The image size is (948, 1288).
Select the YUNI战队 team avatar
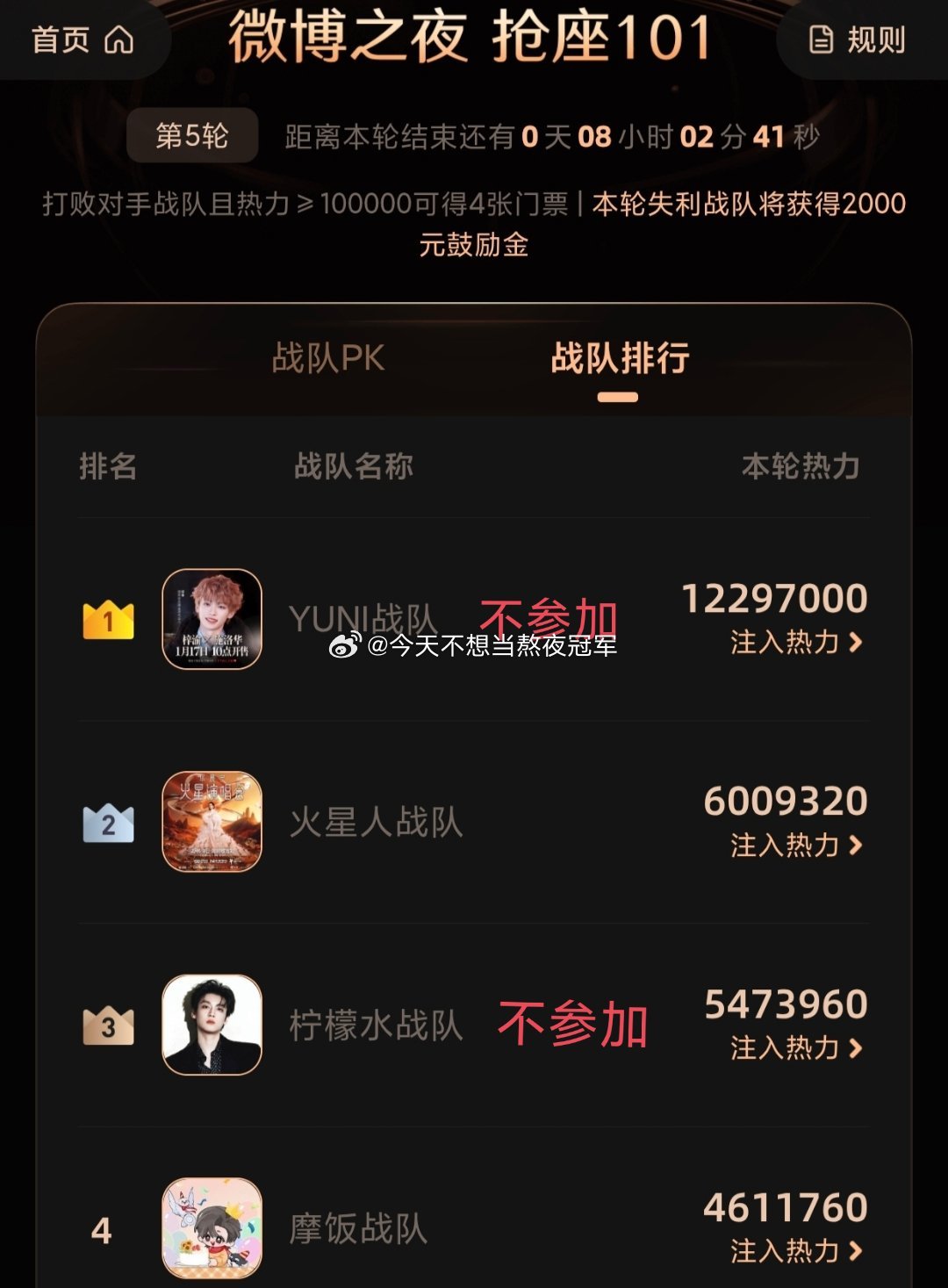pos(213,621)
